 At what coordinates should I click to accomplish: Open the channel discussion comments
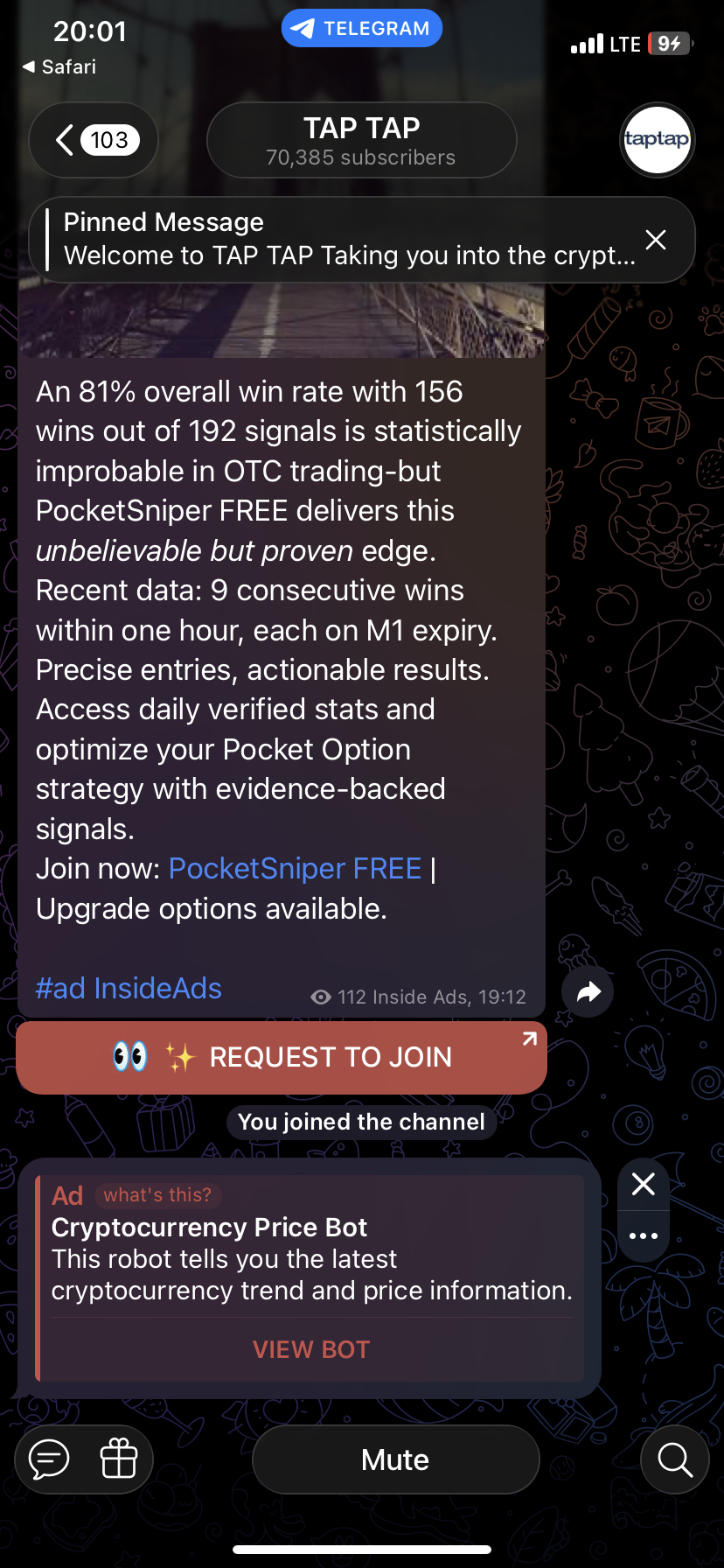pyautogui.click(x=50, y=1459)
